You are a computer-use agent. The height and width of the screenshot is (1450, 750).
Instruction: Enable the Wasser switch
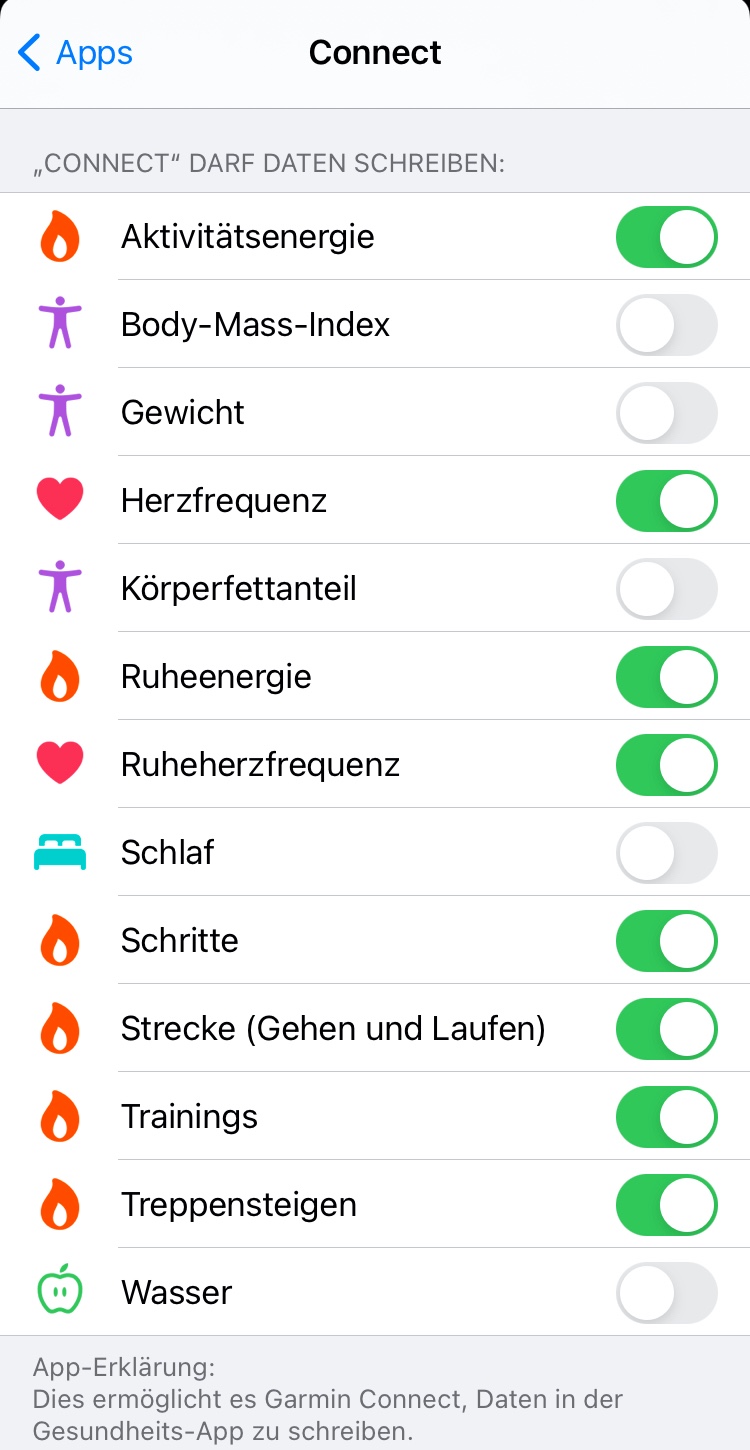point(666,1293)
